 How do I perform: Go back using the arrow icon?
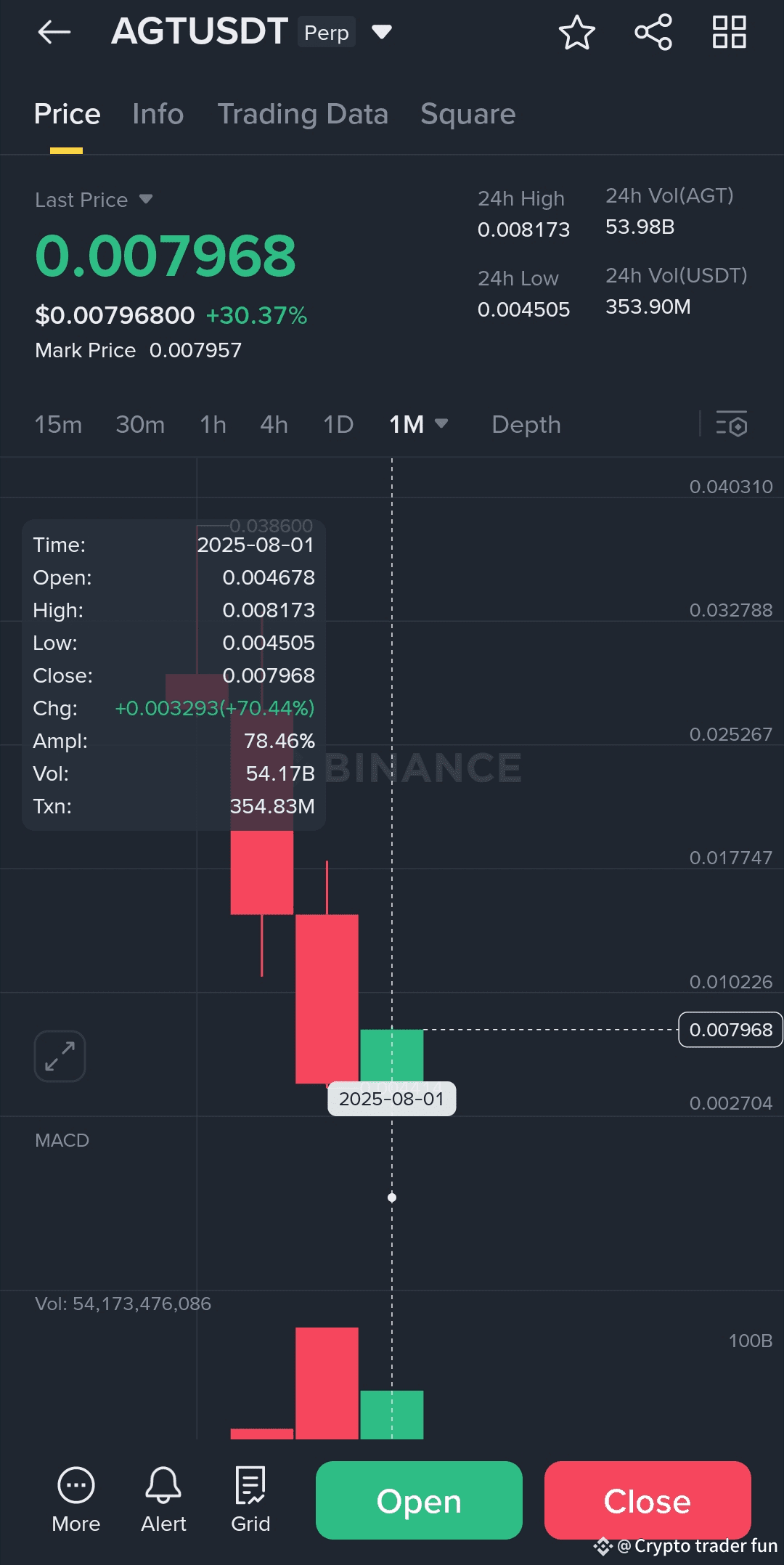click(x=54, y=32)
